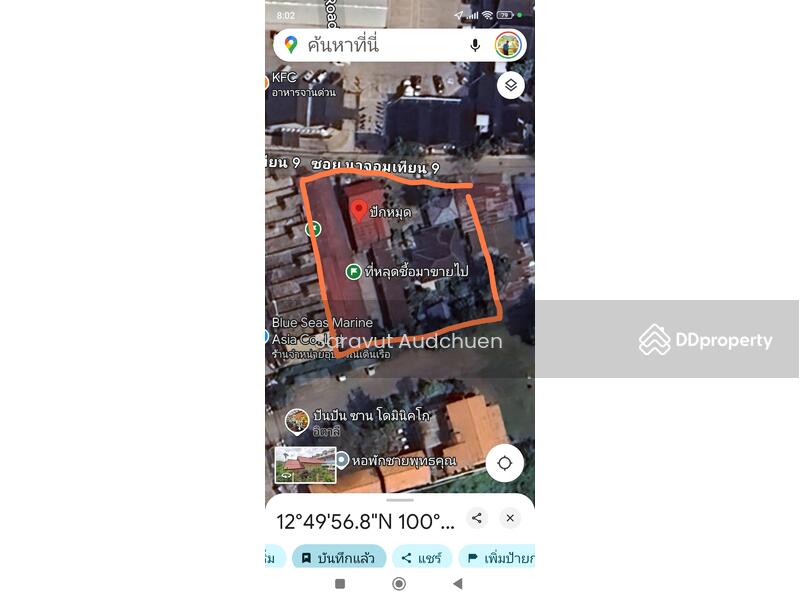Open the Street View thumbnail
The height and width of the screenshot is (600, 800).
(306, 465)
